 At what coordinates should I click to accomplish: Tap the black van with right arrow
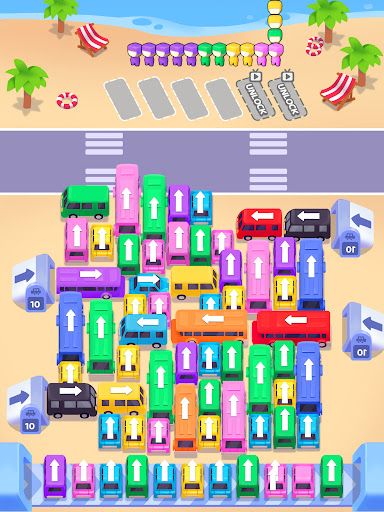tap(72, 400)
